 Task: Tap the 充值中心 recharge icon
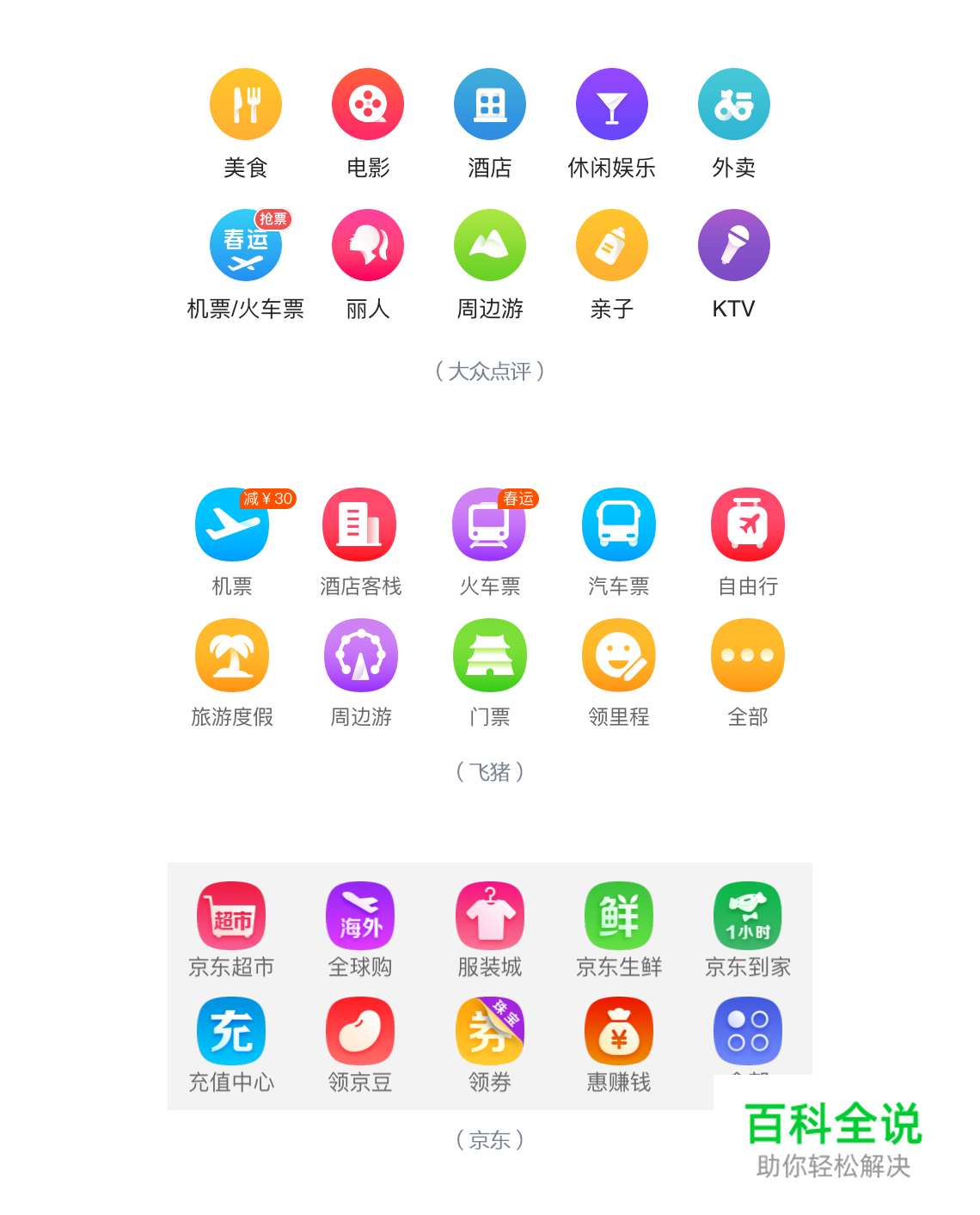coord(231,1031)
